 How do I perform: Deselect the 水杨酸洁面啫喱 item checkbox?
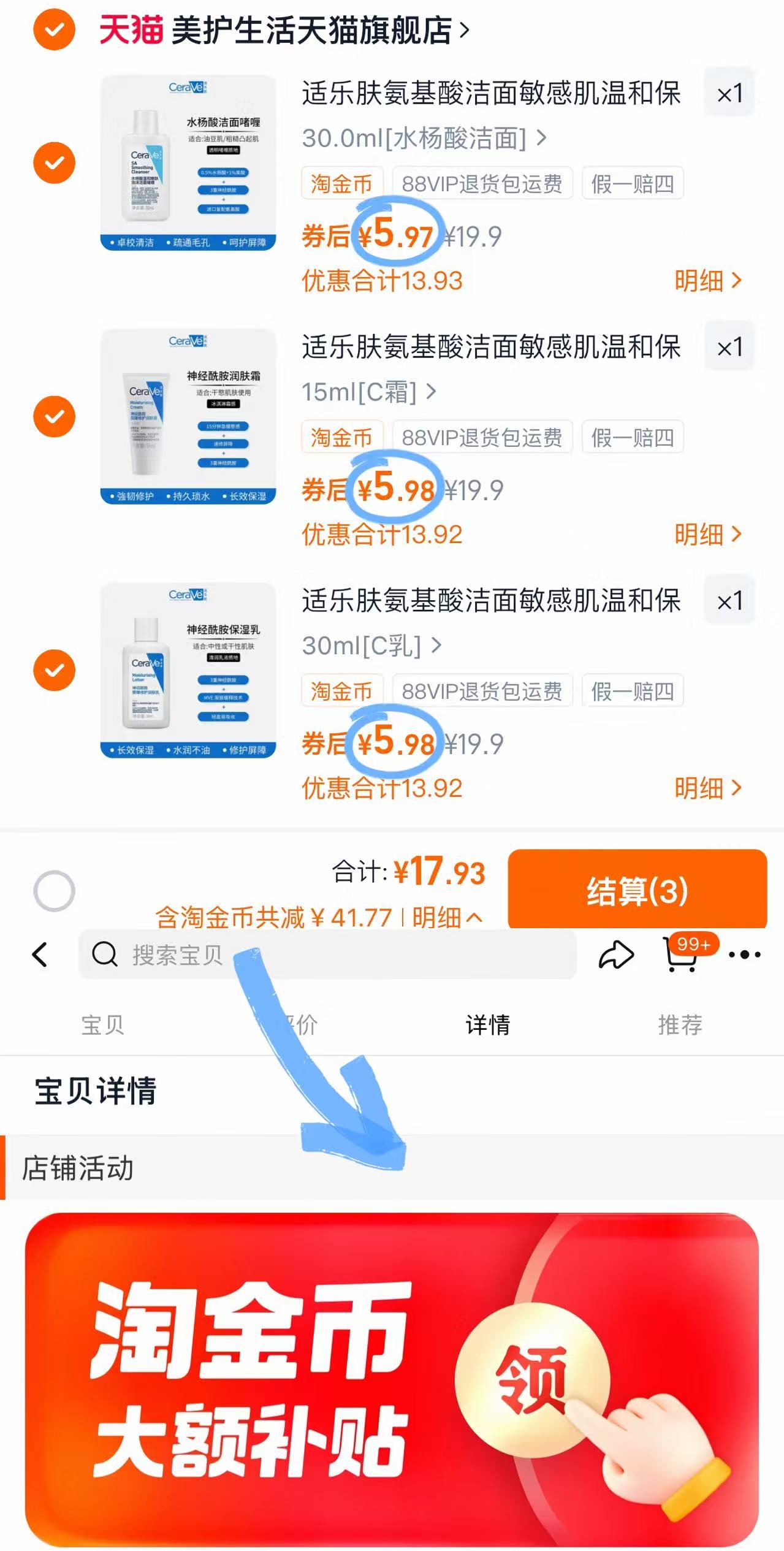point(54,162)
